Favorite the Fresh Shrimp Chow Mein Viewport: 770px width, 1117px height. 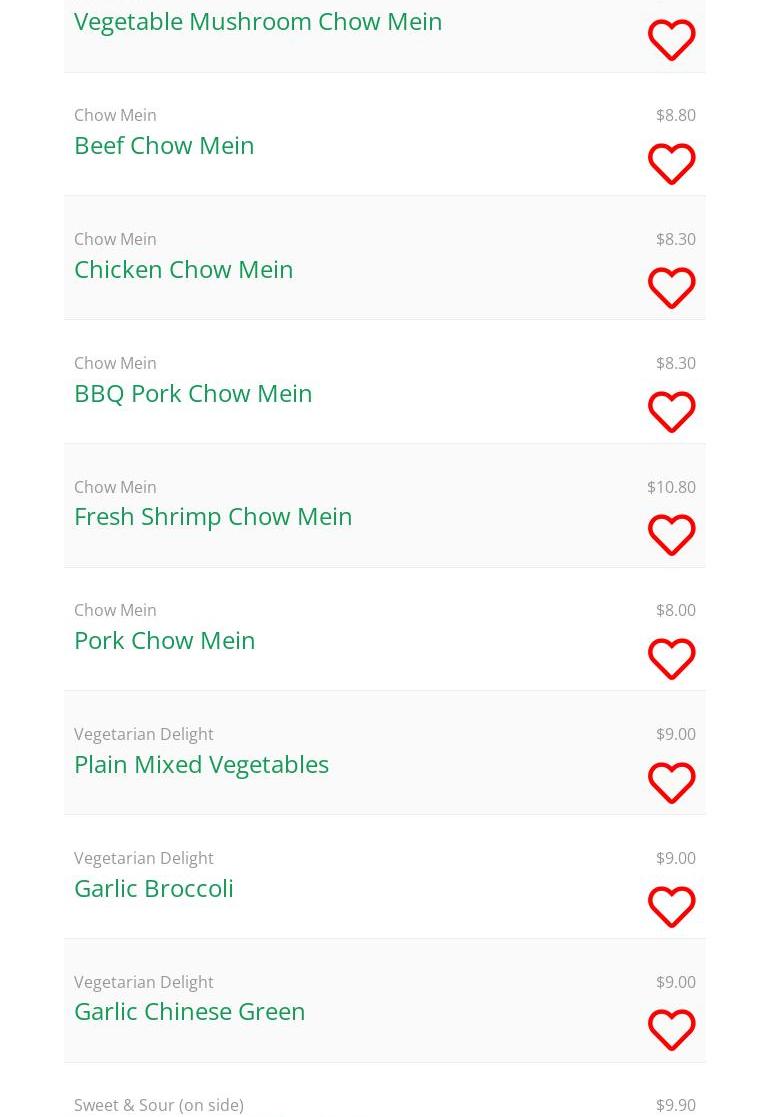tap(671, 536)
